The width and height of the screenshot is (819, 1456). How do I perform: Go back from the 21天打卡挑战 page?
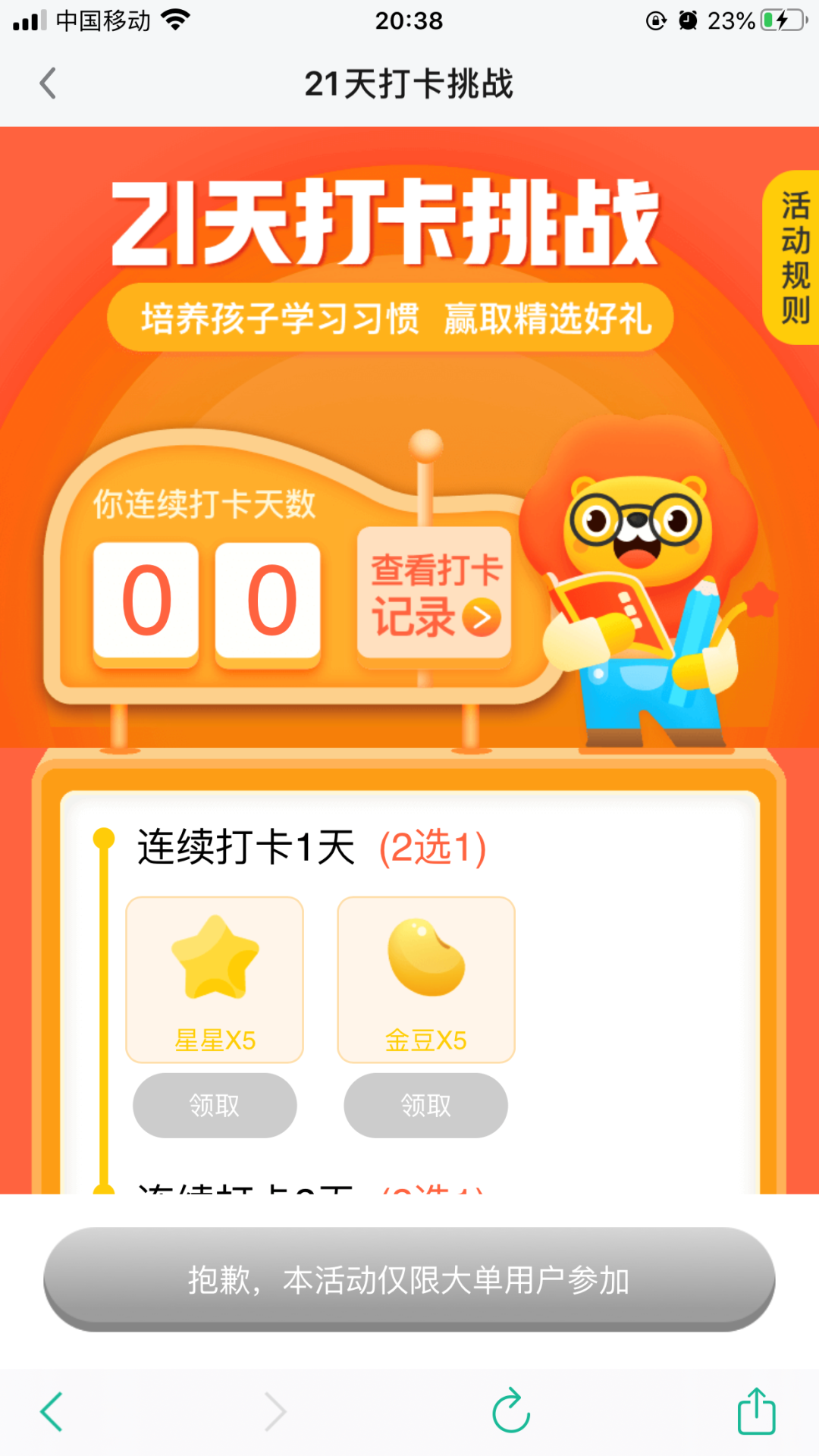[49, 83]
